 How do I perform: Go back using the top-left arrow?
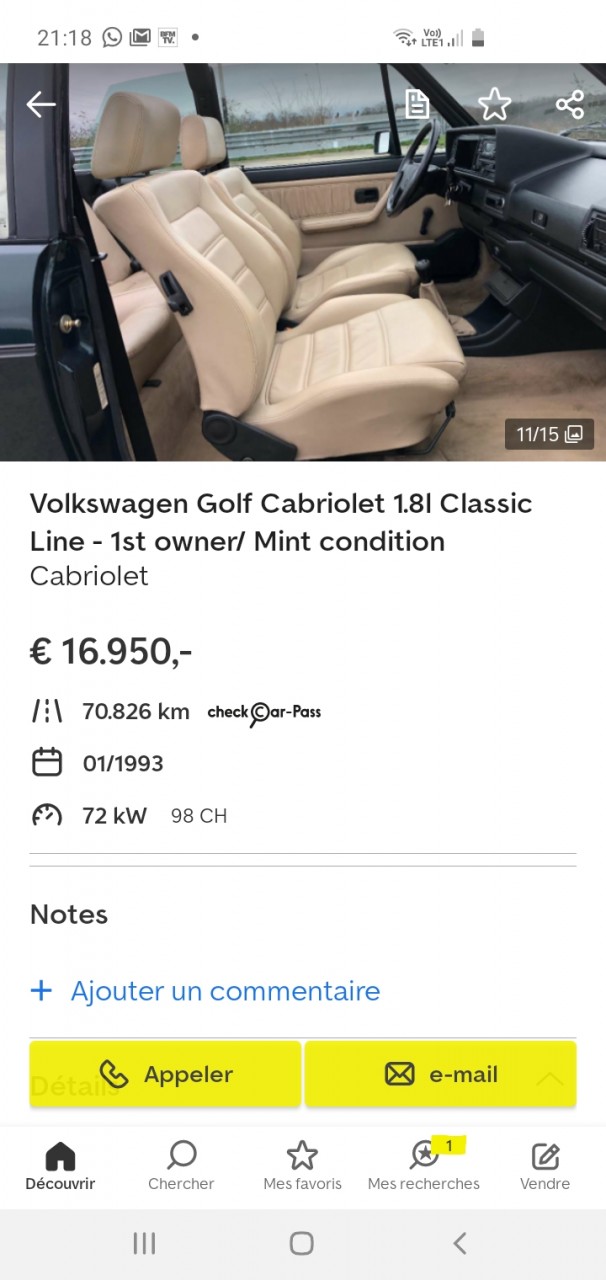41,104
